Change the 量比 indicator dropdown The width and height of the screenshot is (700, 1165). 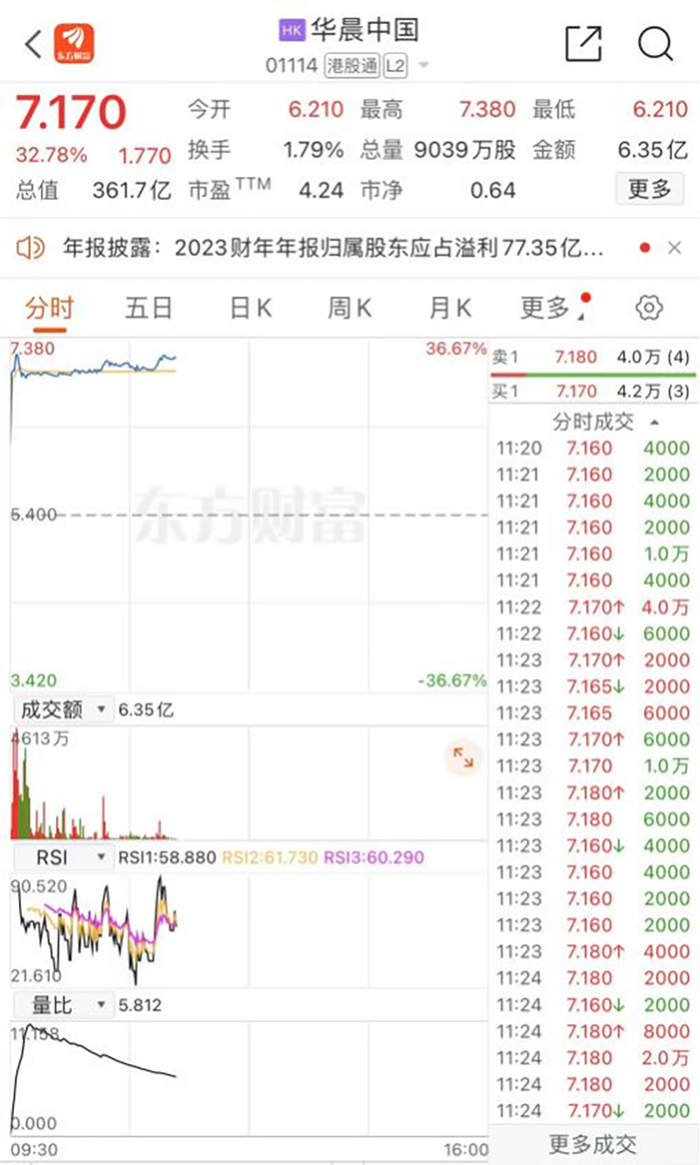pos(62,1005)
